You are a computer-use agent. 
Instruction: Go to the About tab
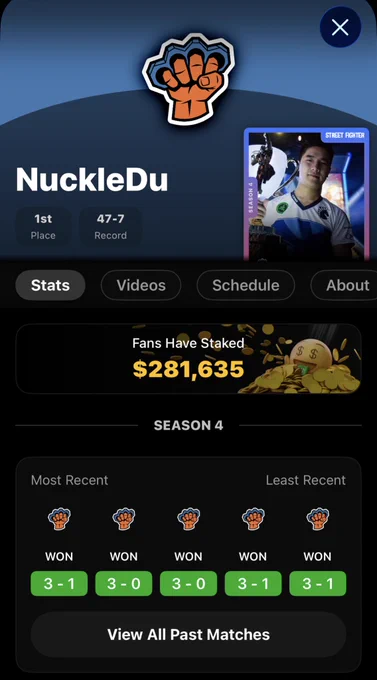tap(345, 285)
